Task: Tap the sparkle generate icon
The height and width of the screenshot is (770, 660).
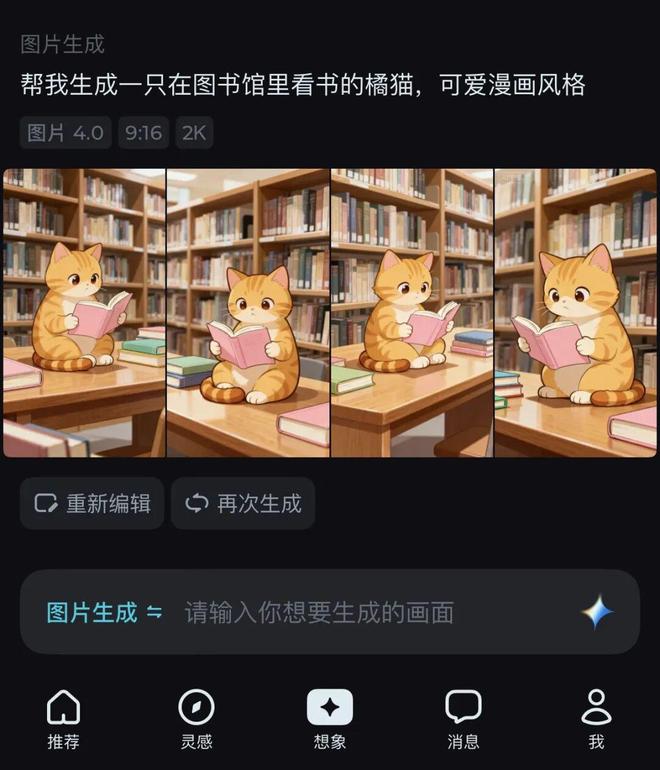Action: pos(597,612)
